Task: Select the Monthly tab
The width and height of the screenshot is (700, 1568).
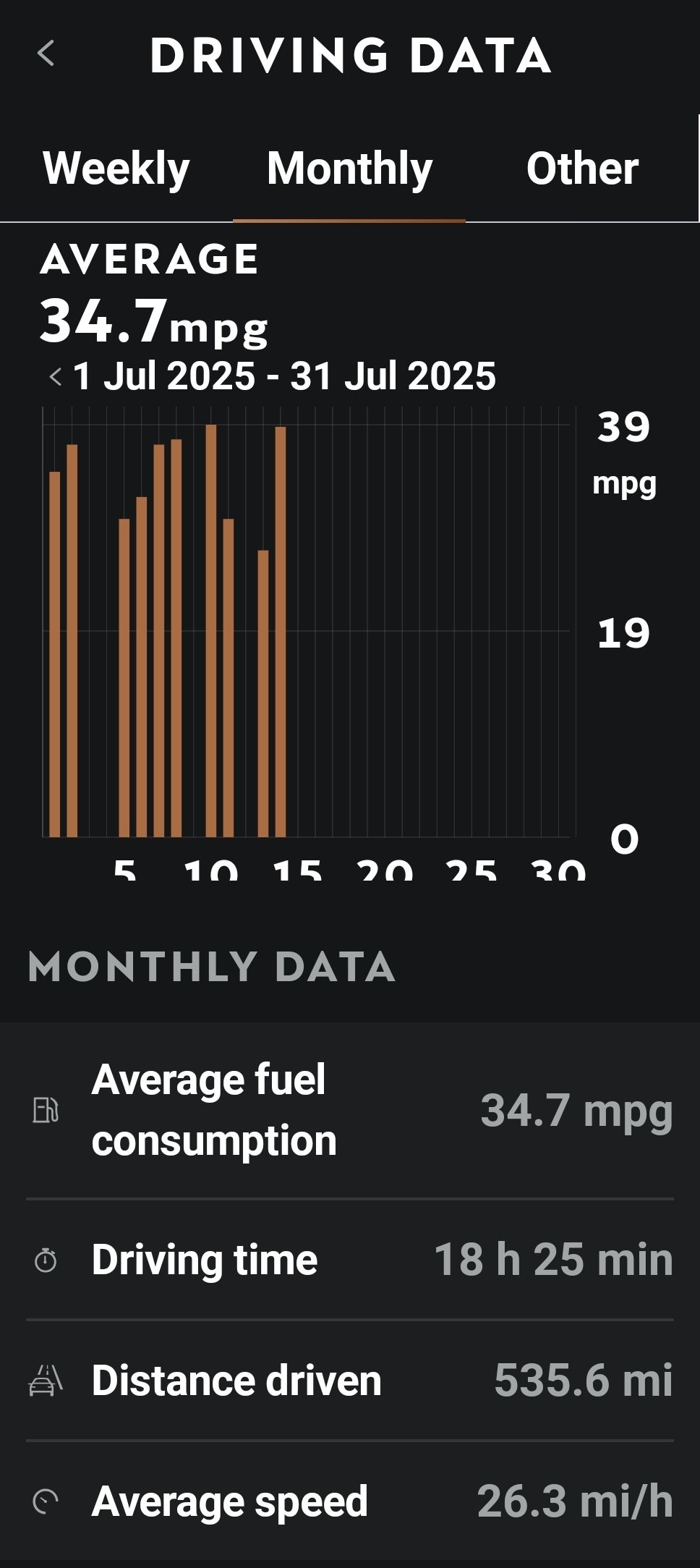Action: (349, 169)
